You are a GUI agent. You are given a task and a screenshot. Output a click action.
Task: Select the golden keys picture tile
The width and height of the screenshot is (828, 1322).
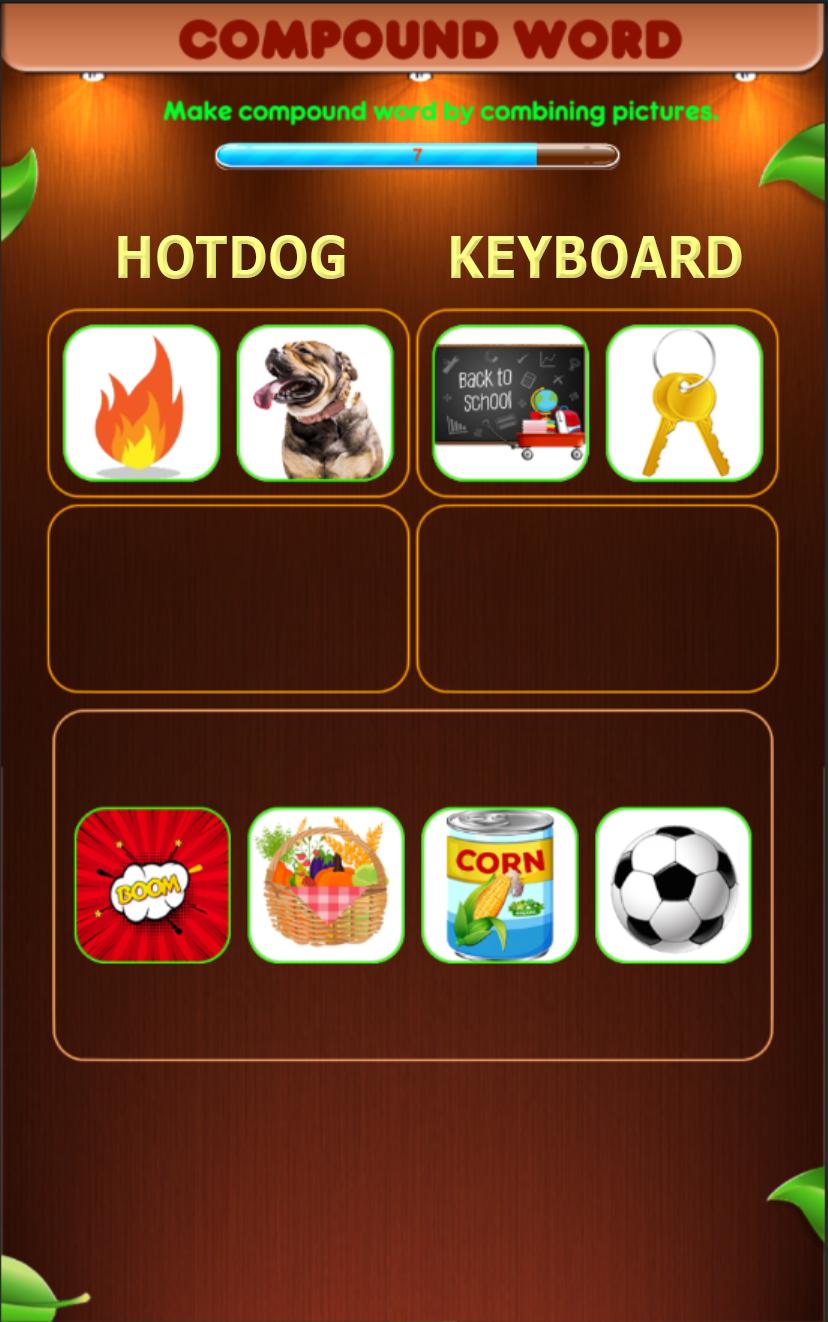click(x=686, y=404)
